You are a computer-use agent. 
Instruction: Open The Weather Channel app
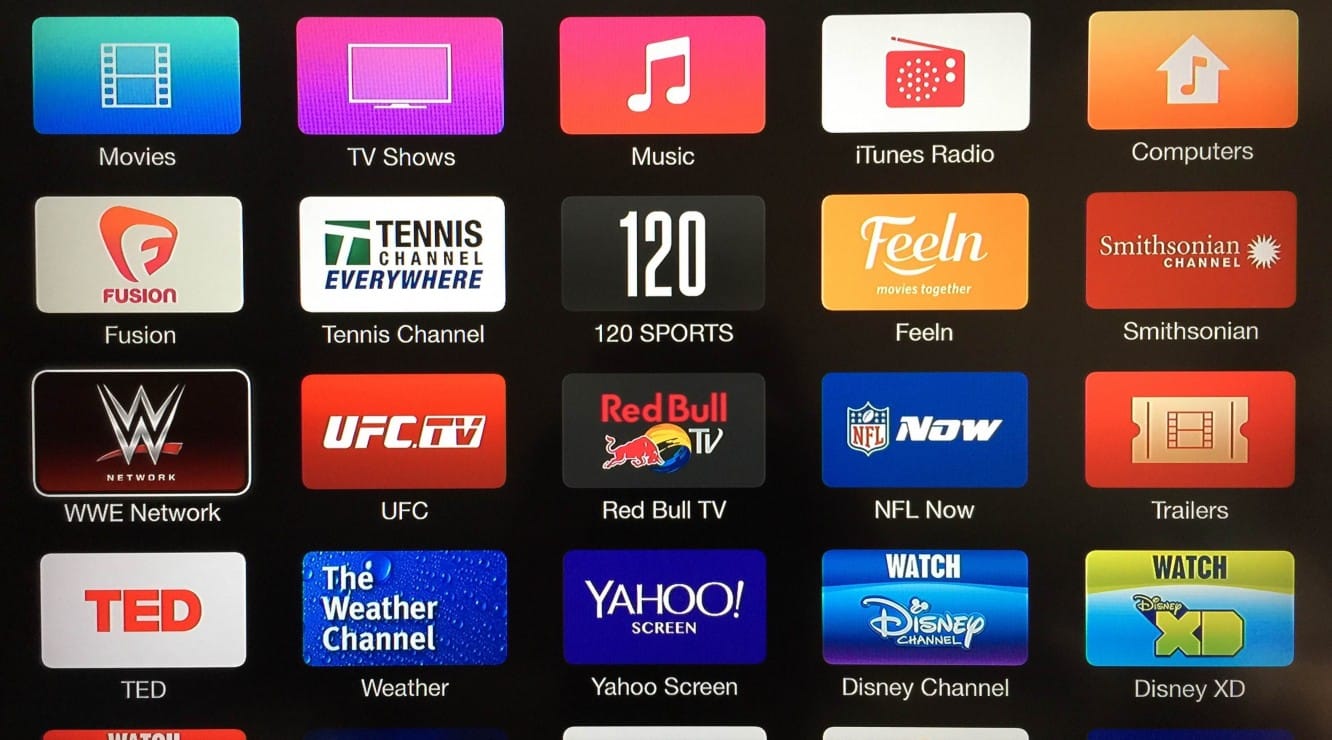(x=404, y=608)
